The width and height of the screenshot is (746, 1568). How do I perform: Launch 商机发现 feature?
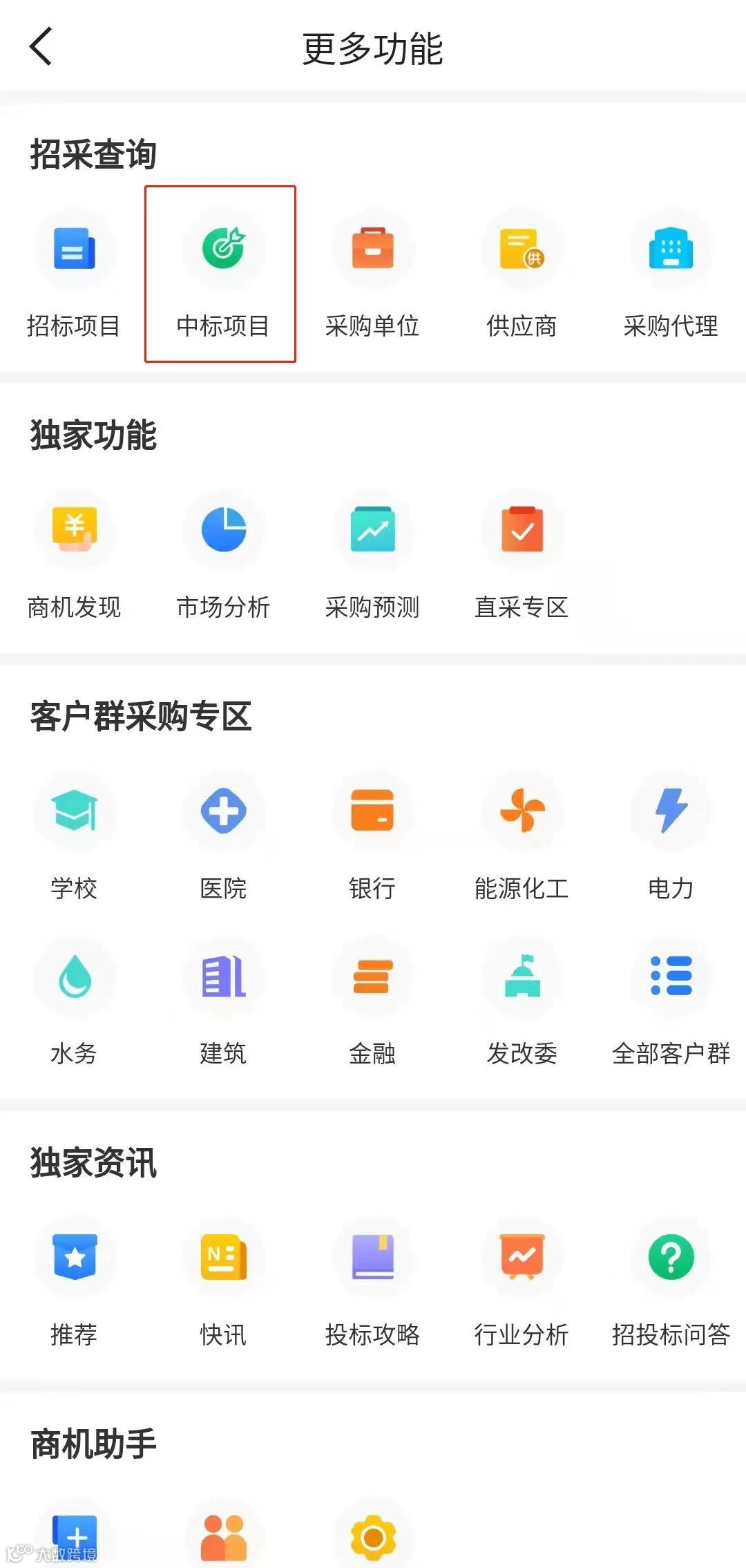tap(74, 557)
